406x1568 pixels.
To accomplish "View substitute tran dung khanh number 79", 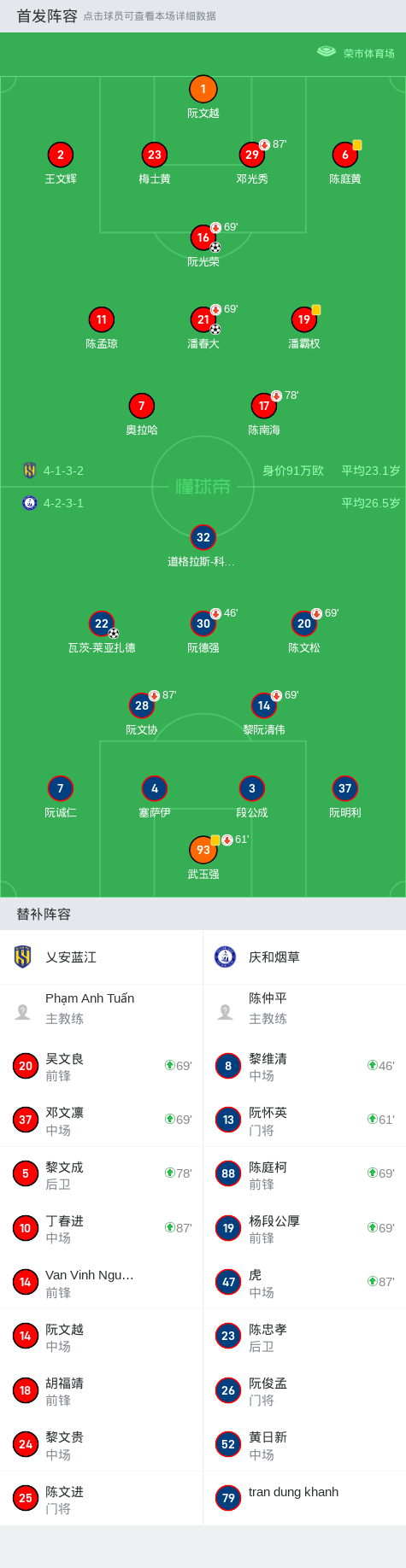I will 304,1498.
